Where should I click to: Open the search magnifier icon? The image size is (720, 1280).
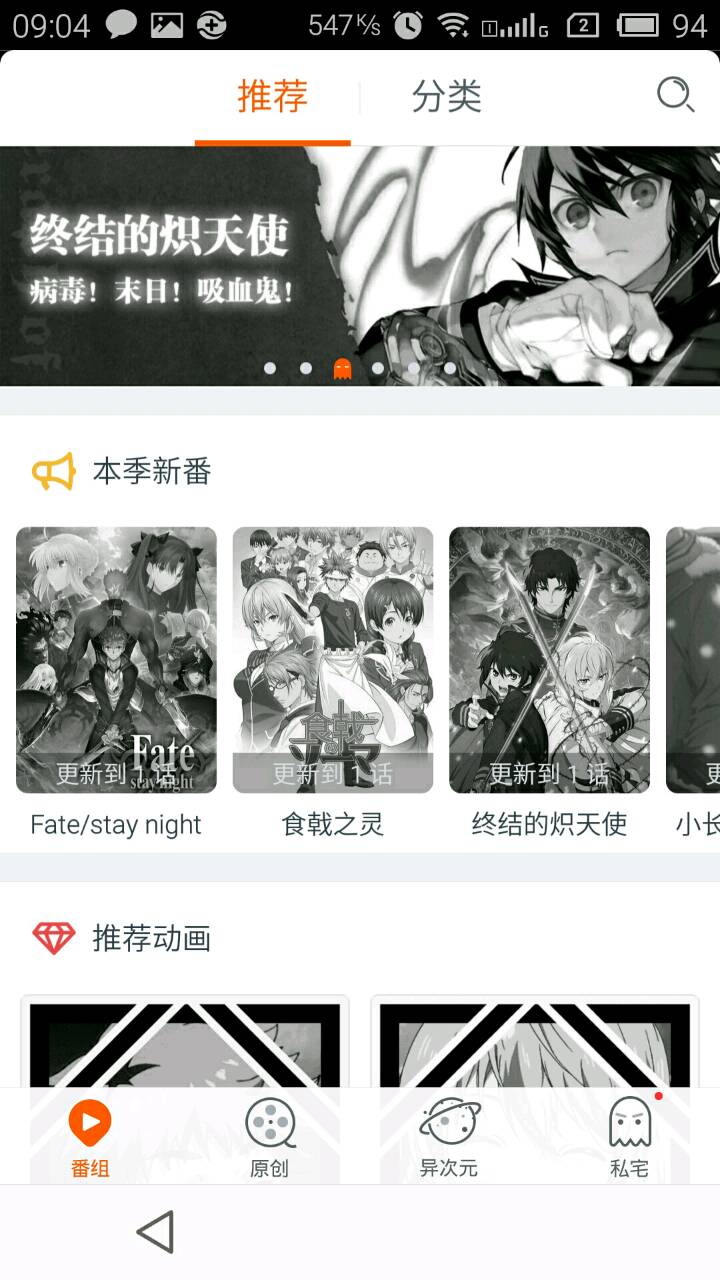click(675, 96)
